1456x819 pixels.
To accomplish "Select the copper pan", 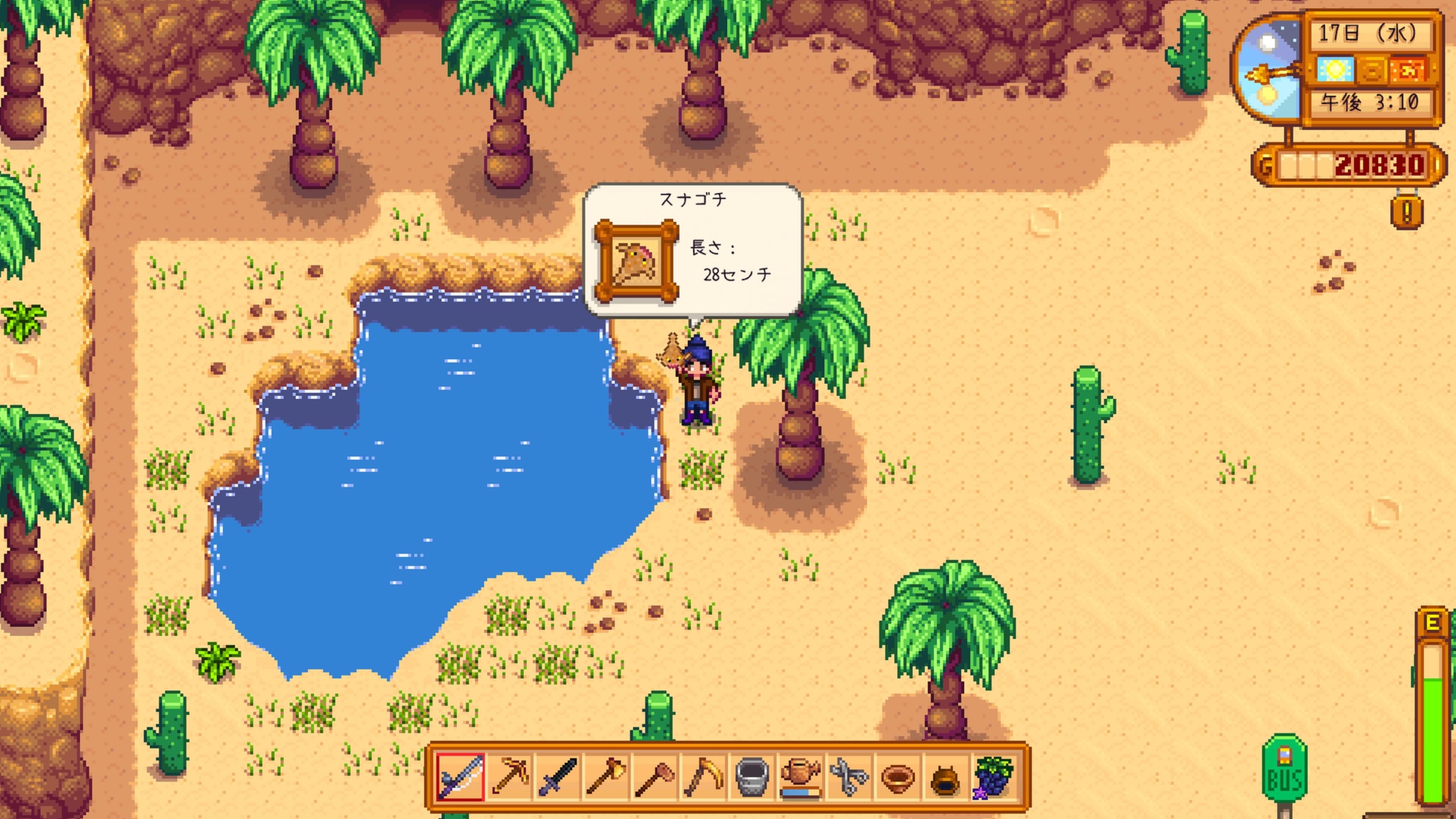I will [x=897, y=777].
